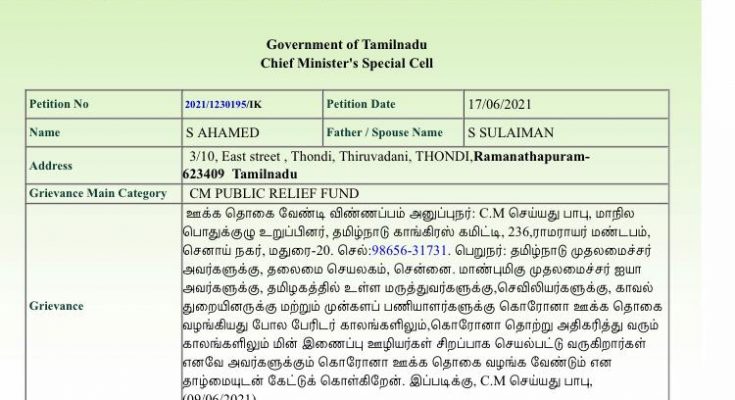Tap the phone number 98656-31731 link
735x400 pixels.
click(x=409, y=250)
